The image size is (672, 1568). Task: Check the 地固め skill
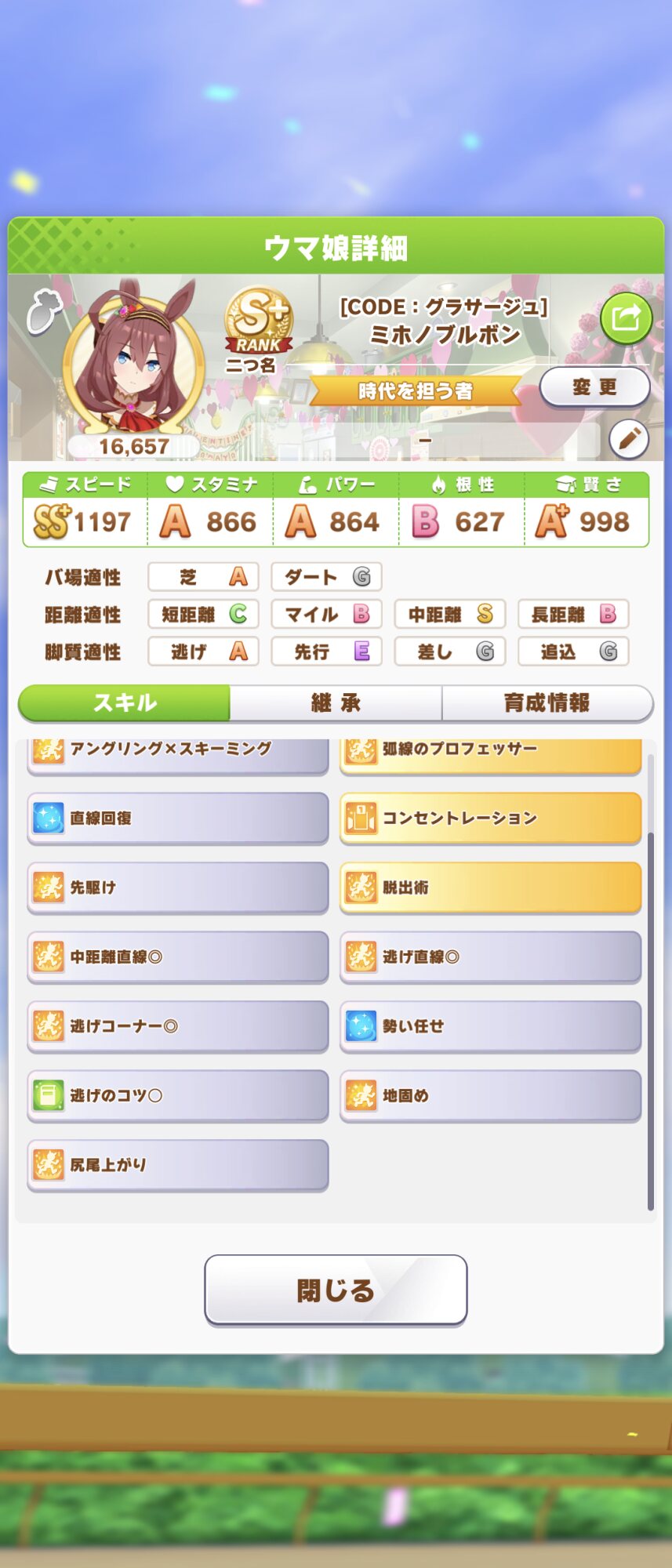[x=490, y=1095]
